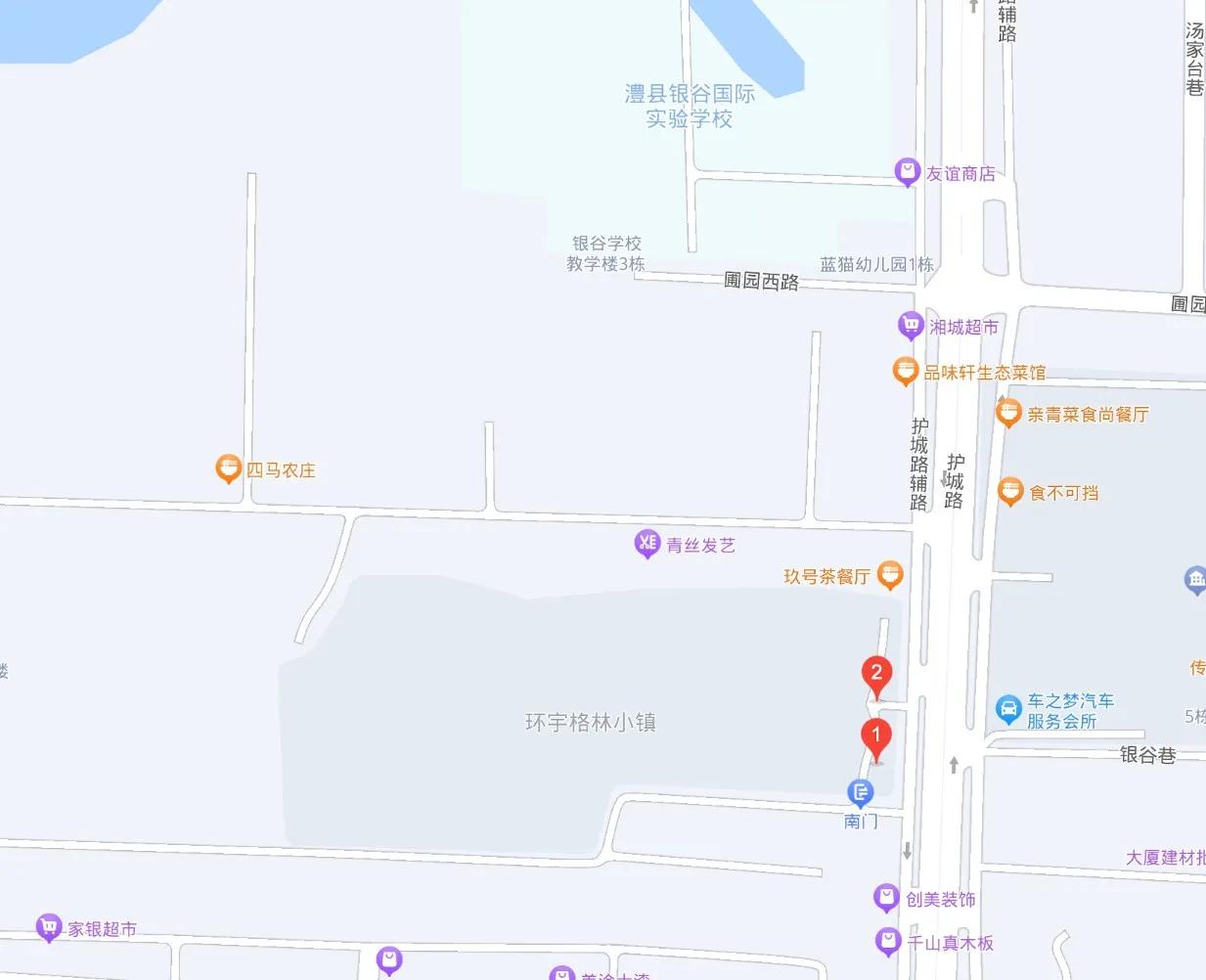This screenshot has height=980, width=1206.
Task: Open the 千山真木板 marker
Action: (x=888, y=941)
